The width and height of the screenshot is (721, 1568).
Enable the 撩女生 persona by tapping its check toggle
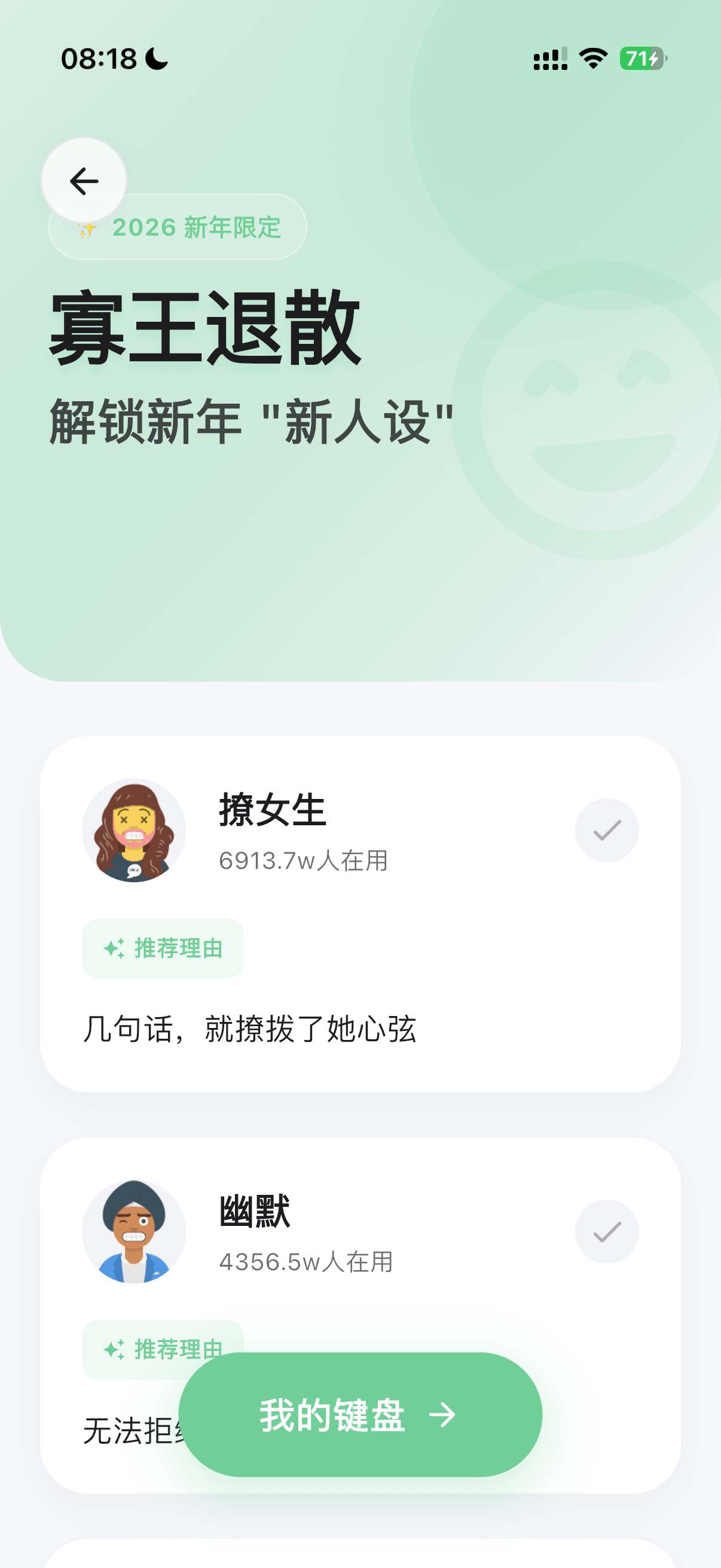pyautogui.click(x=607, y=830)
